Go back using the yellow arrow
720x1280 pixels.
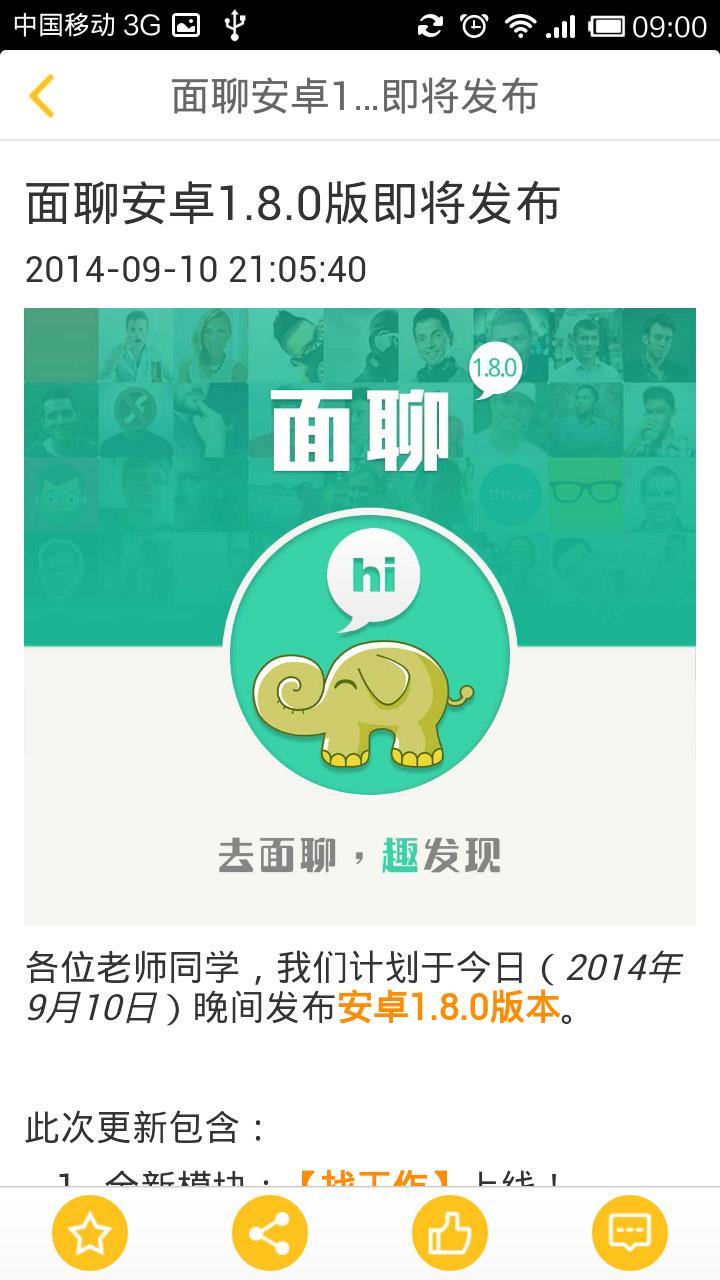tap(42, 96)
